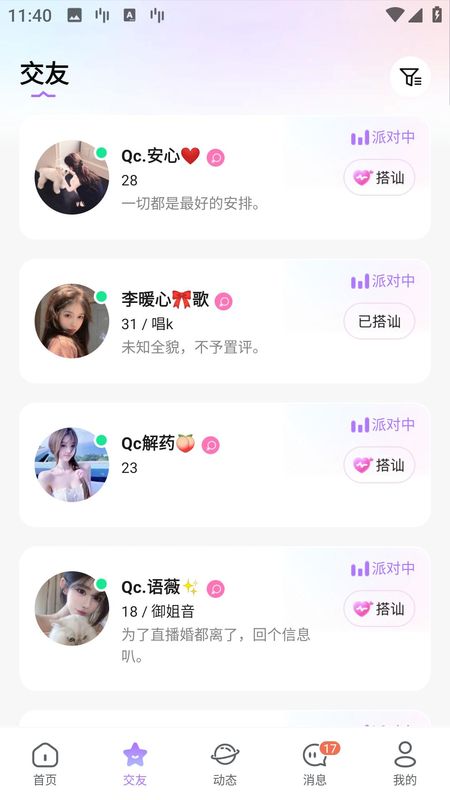Tap 已搭讪 button for 李暖心

(x=379, y=321)
